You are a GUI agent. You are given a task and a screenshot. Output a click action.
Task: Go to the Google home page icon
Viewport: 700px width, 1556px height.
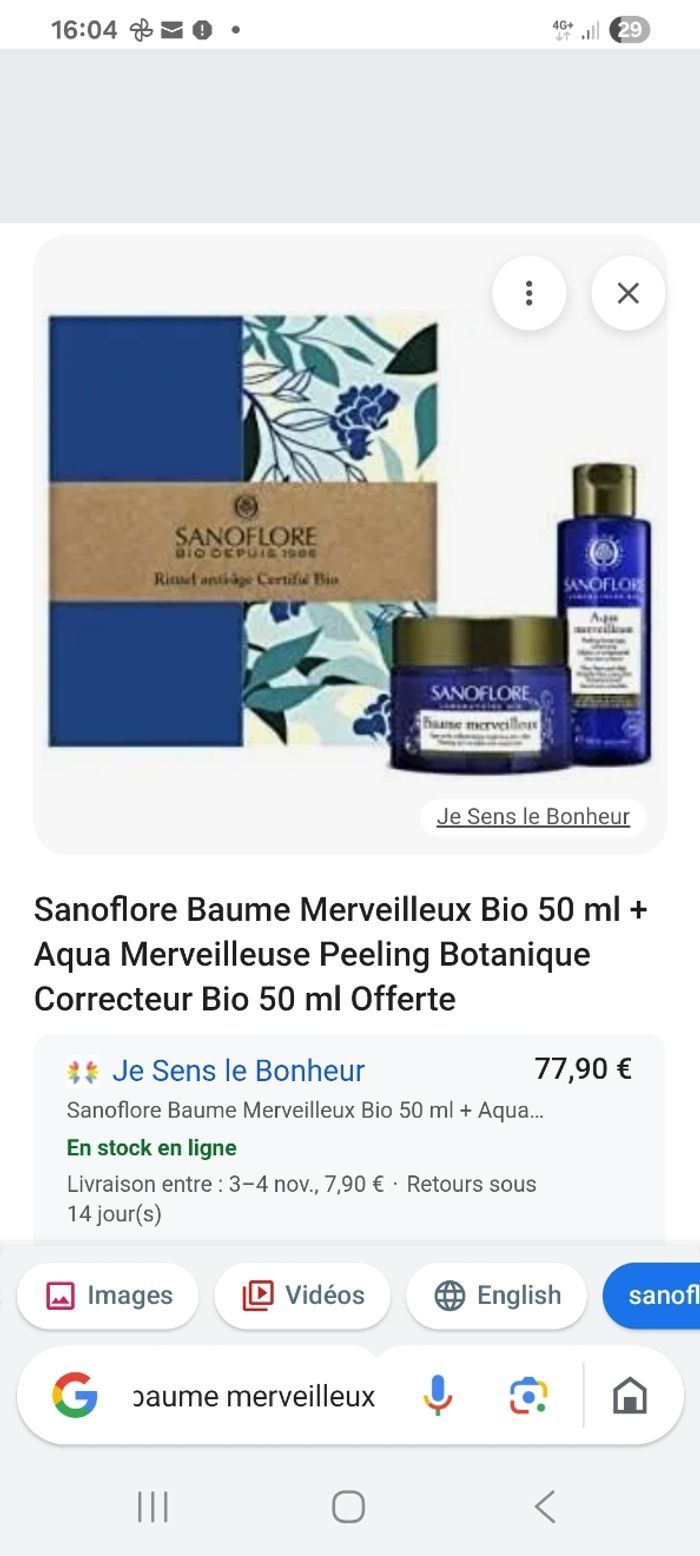pos(630,1396)
